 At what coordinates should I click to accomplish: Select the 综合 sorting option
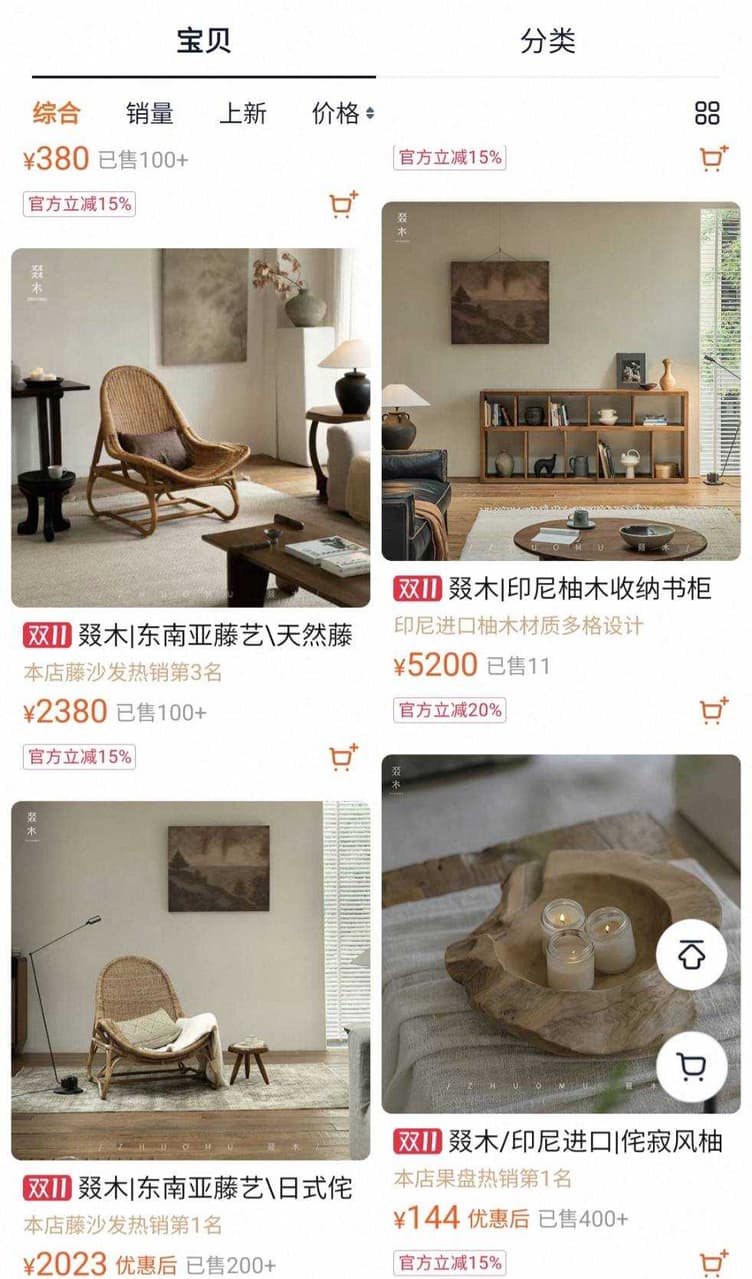[x=56, y=113]
